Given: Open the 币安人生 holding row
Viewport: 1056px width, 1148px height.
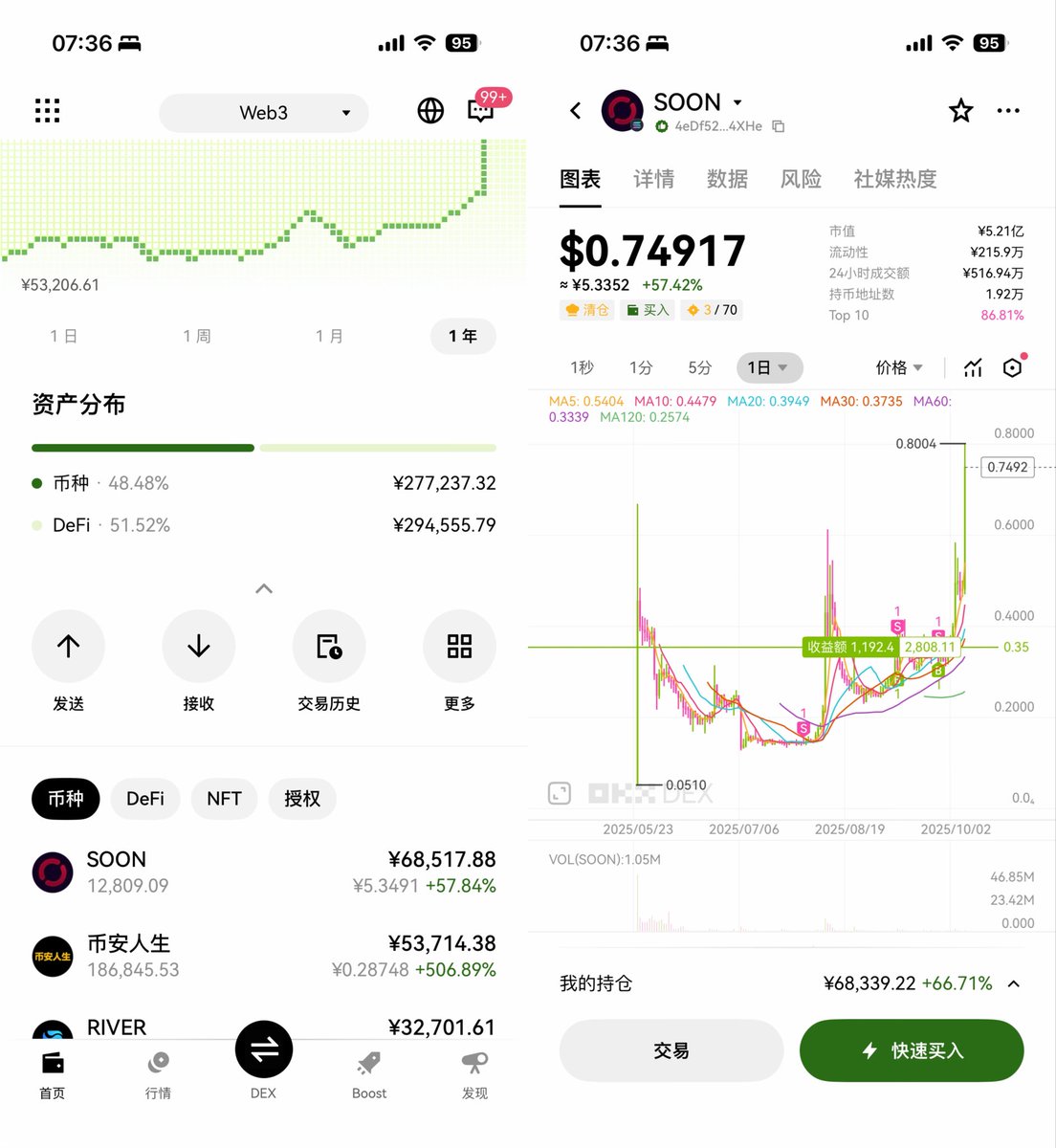Looking at the screenshot, I should pyautogui.click(x=264, y=956).
